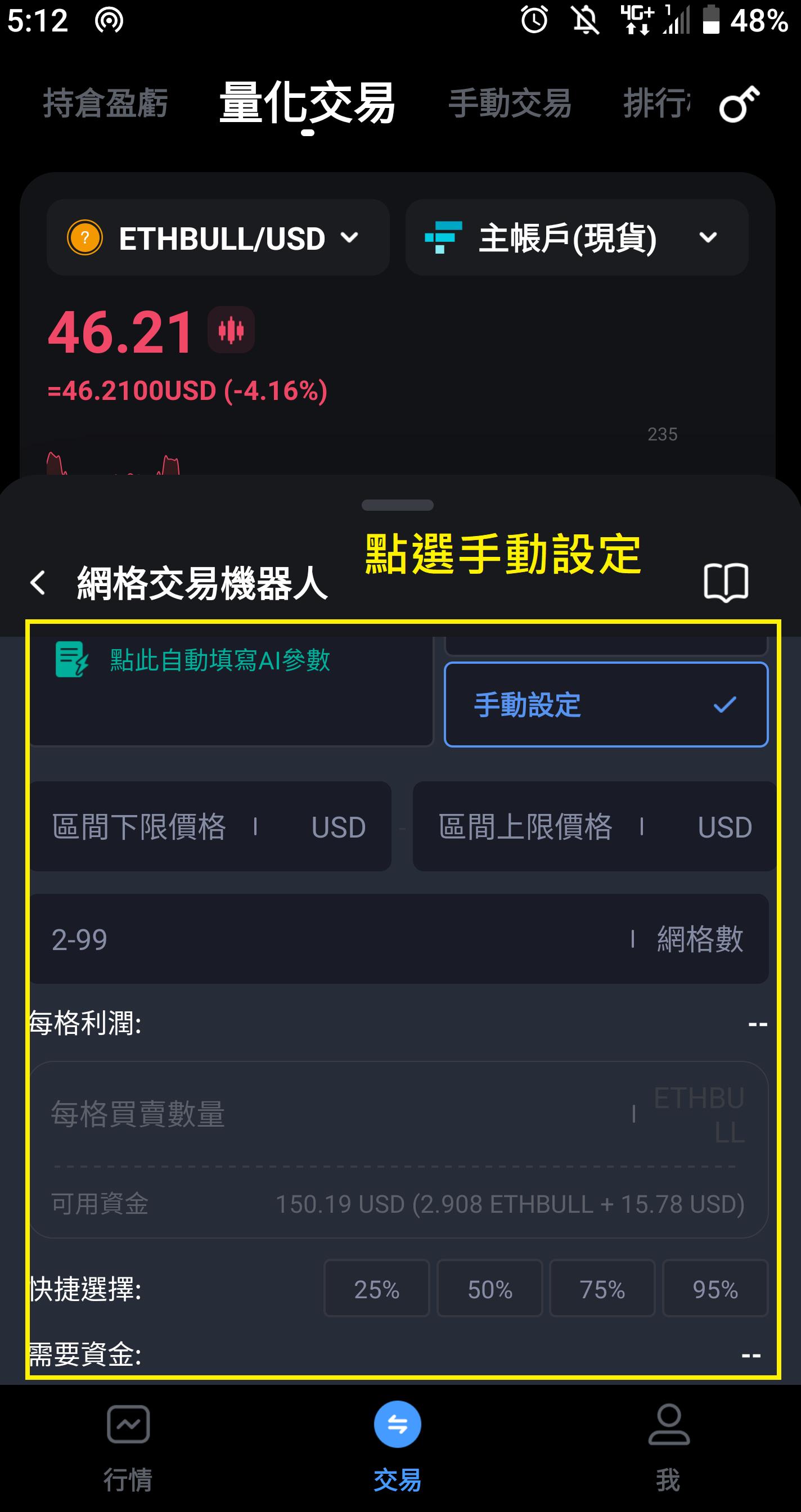Select the 手動設定 option

606,704
